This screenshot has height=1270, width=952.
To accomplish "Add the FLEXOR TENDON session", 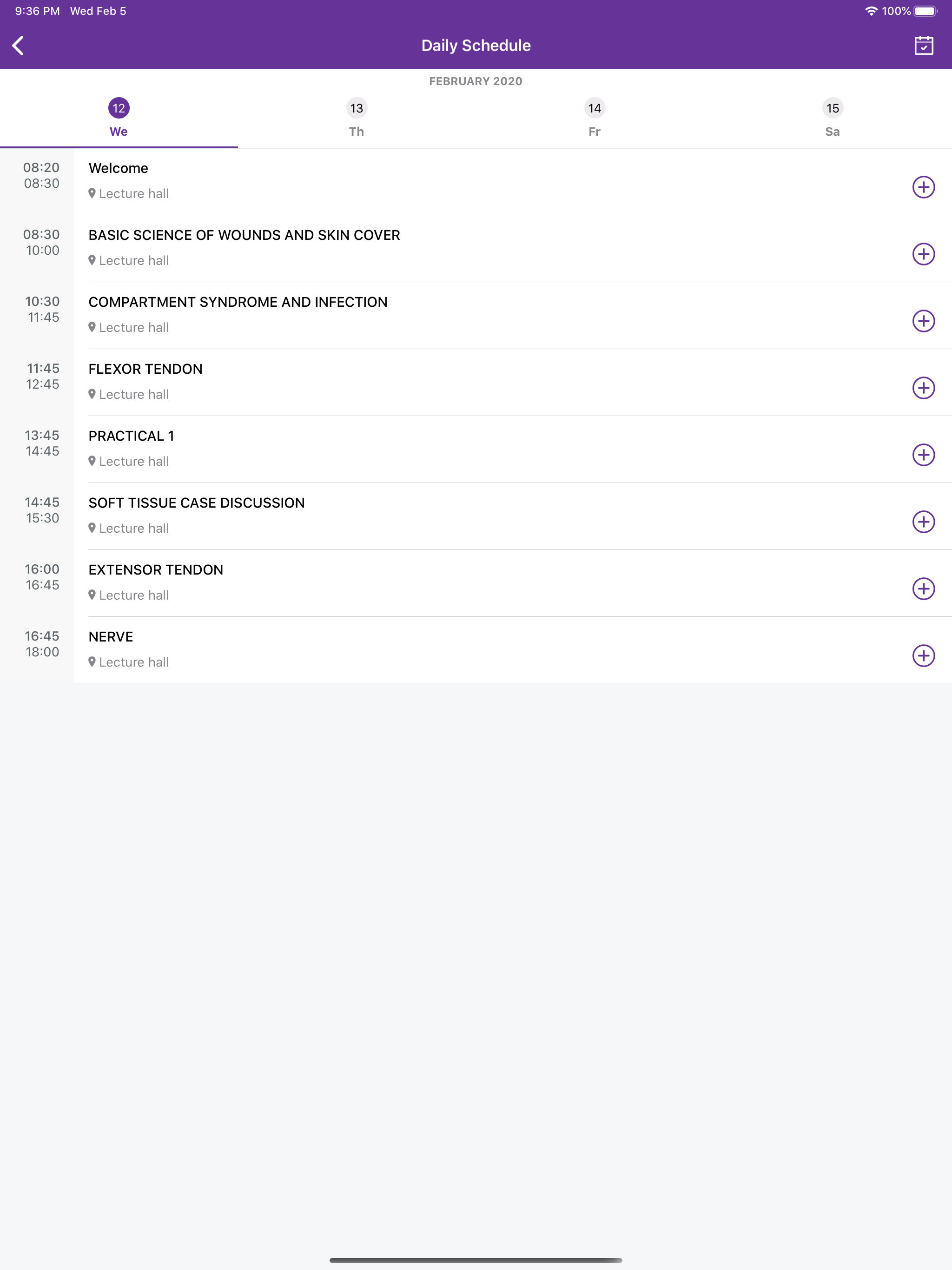I will click(x=924, y=388).
